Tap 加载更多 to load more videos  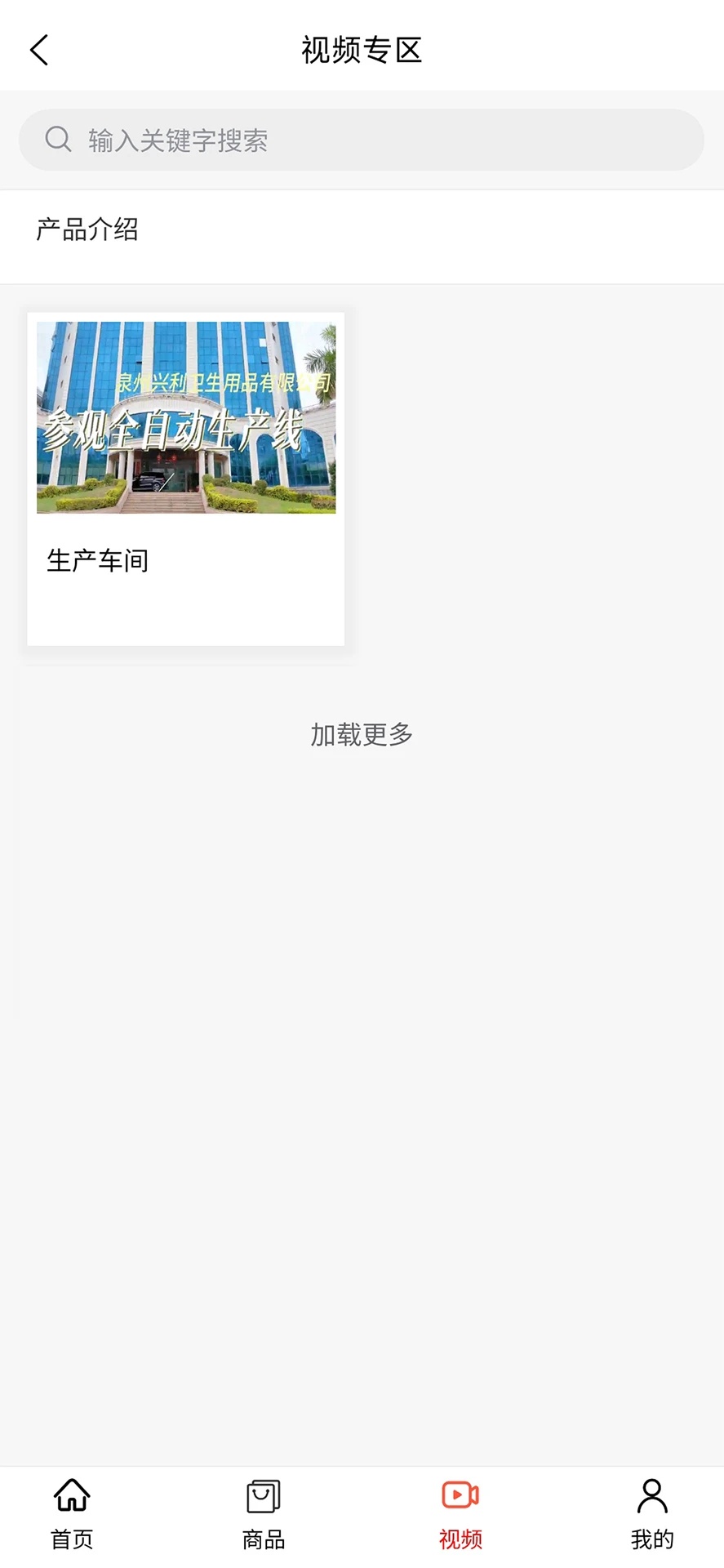click(x=362, y=735)
